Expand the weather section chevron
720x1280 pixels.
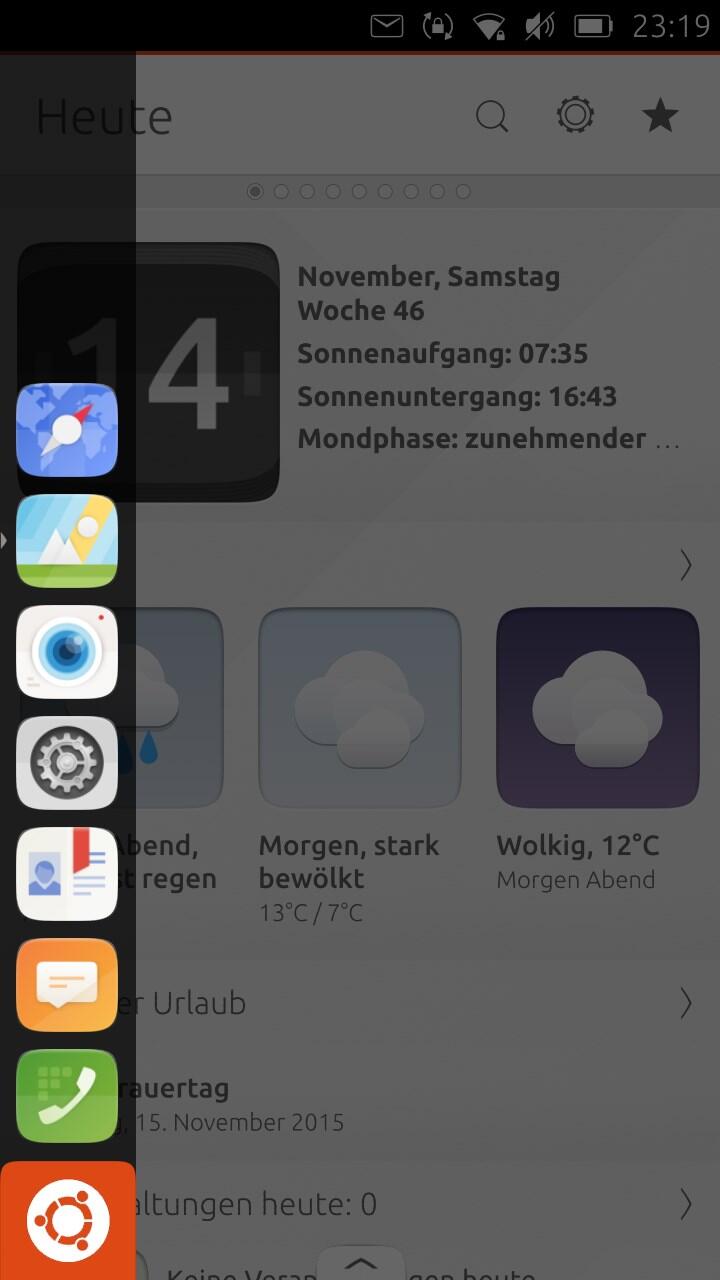pos(686,565)
